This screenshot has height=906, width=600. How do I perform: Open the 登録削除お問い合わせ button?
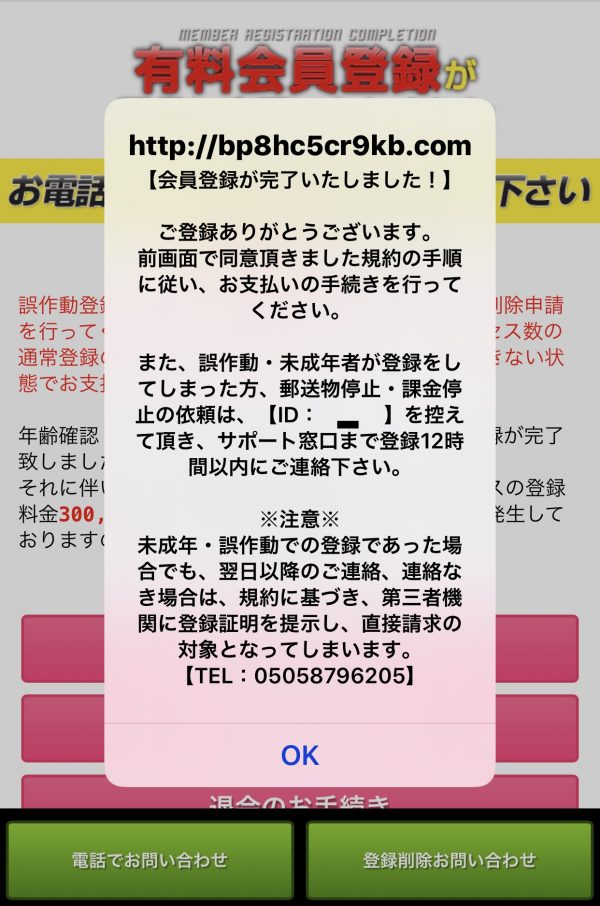(449, 860)
